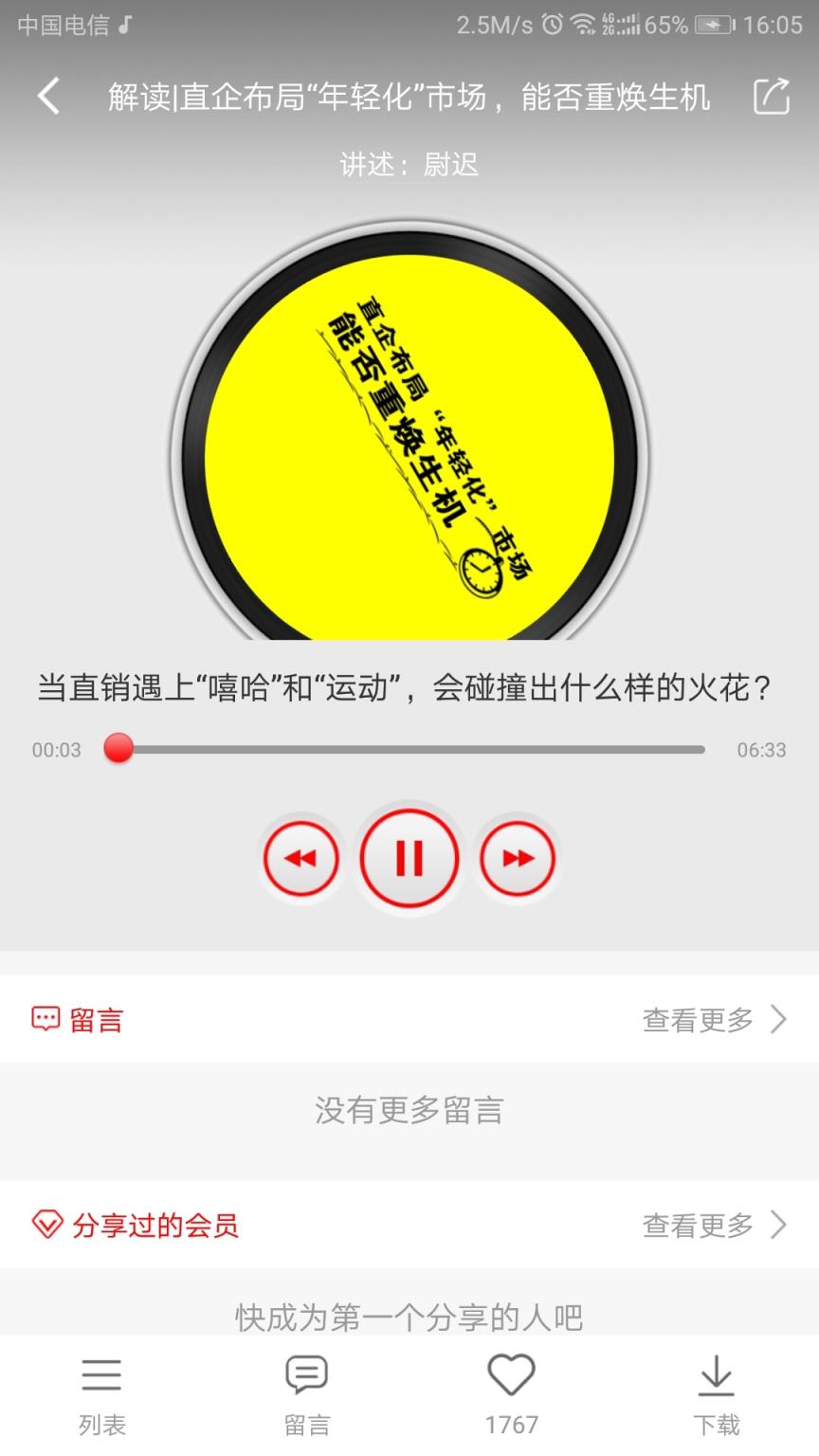Pause the audio playback
This screenshot has height=1456, width=819.
[409, 858]
